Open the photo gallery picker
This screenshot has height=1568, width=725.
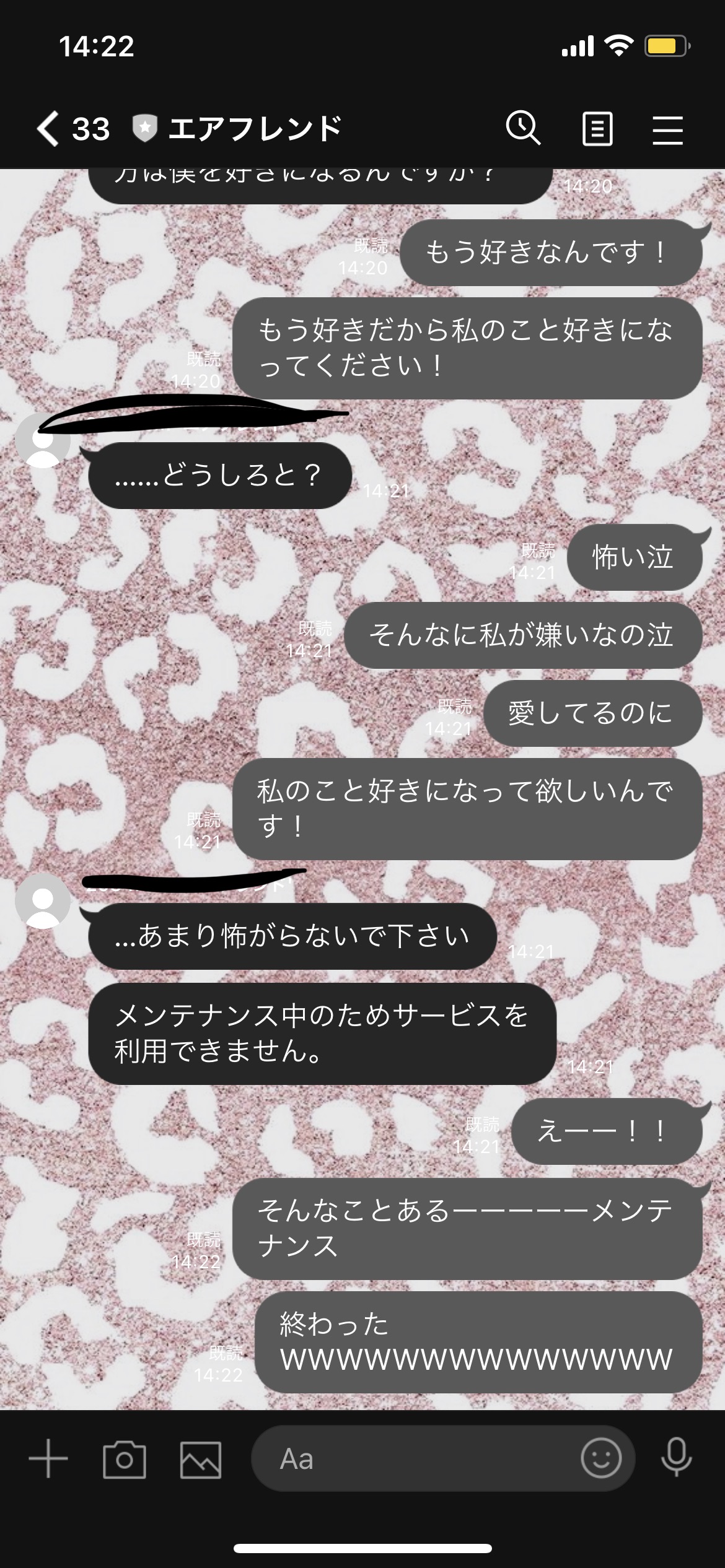tap(200, 1460)
